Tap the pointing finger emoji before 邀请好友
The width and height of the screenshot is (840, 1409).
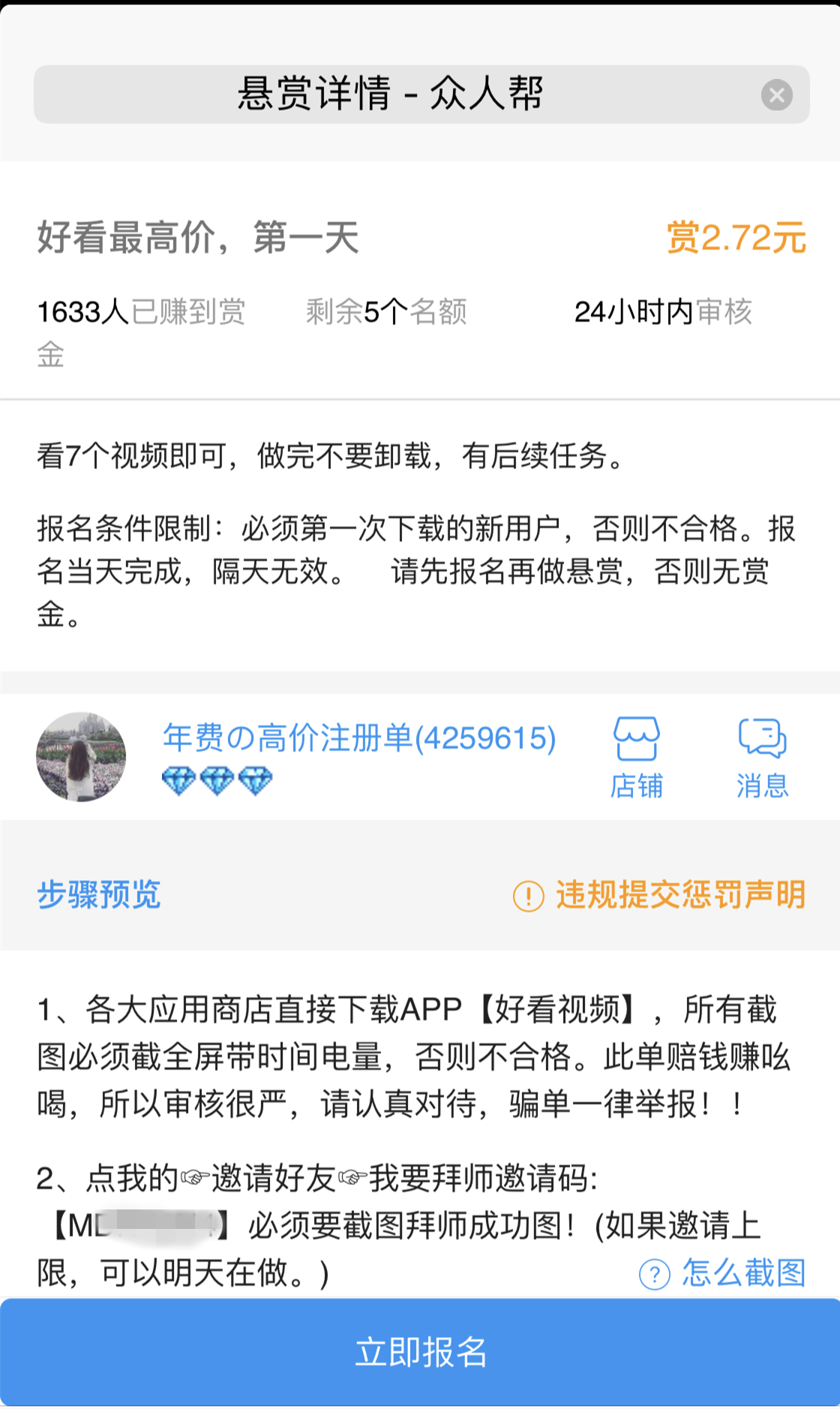coord(191,1177)
